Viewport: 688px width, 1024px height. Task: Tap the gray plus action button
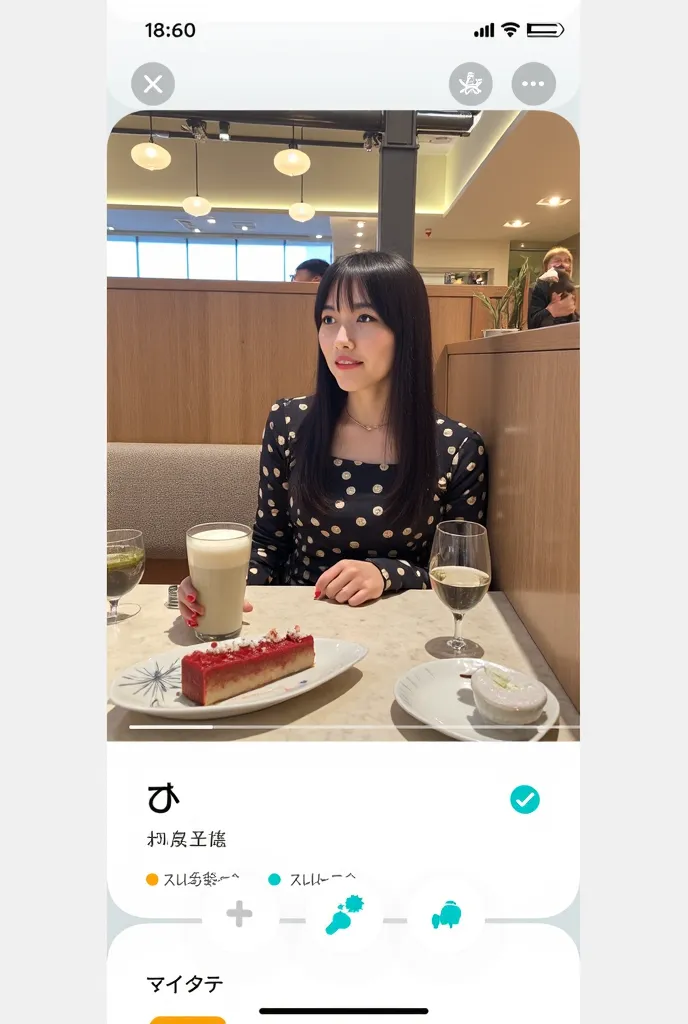pyautogui.click(x=240, y=914)
